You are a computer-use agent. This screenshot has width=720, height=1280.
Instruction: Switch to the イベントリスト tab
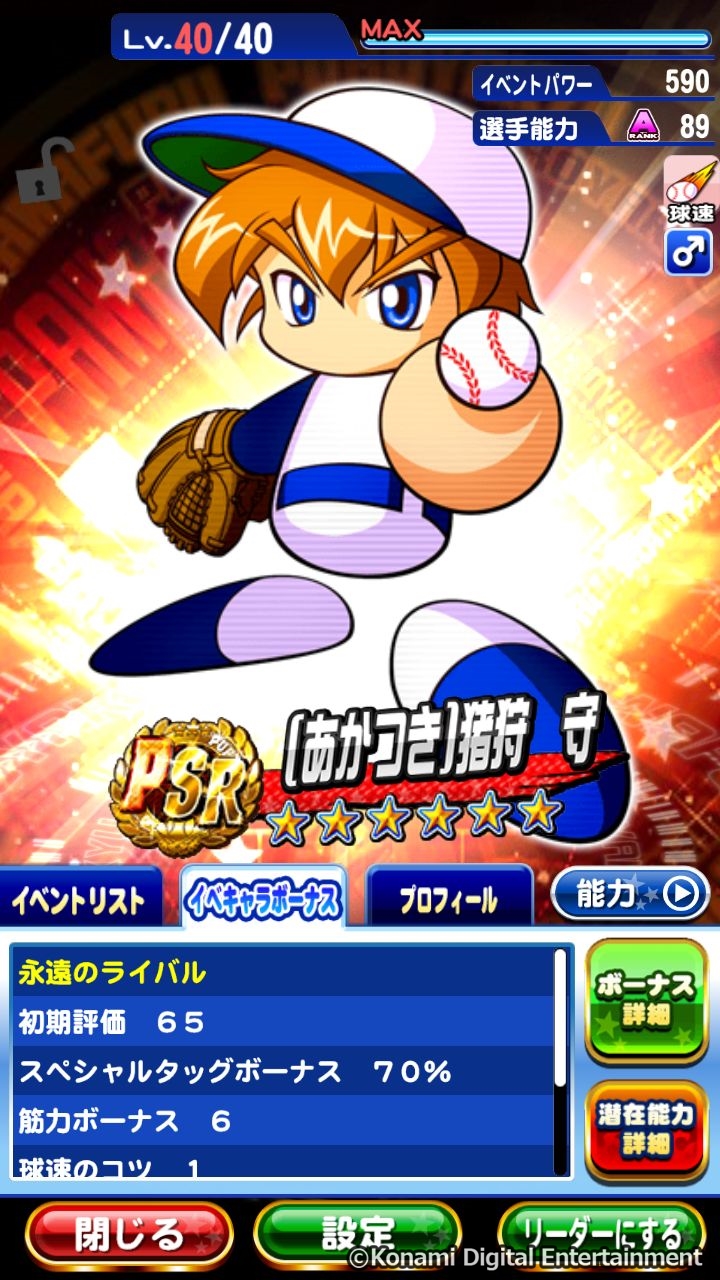(80, 899)
